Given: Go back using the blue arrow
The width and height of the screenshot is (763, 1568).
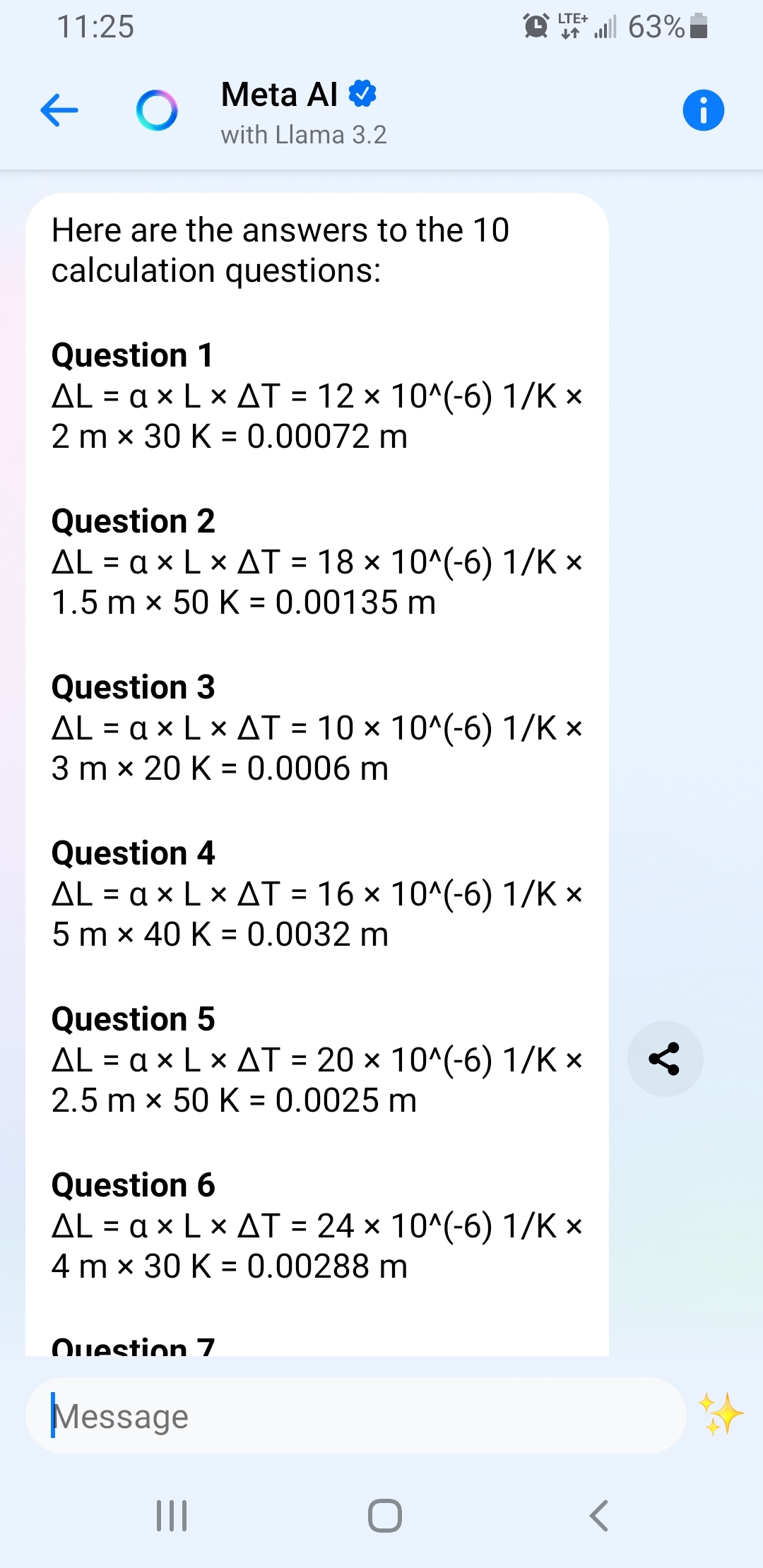Looking at the screenshot, I should point(59,111).
